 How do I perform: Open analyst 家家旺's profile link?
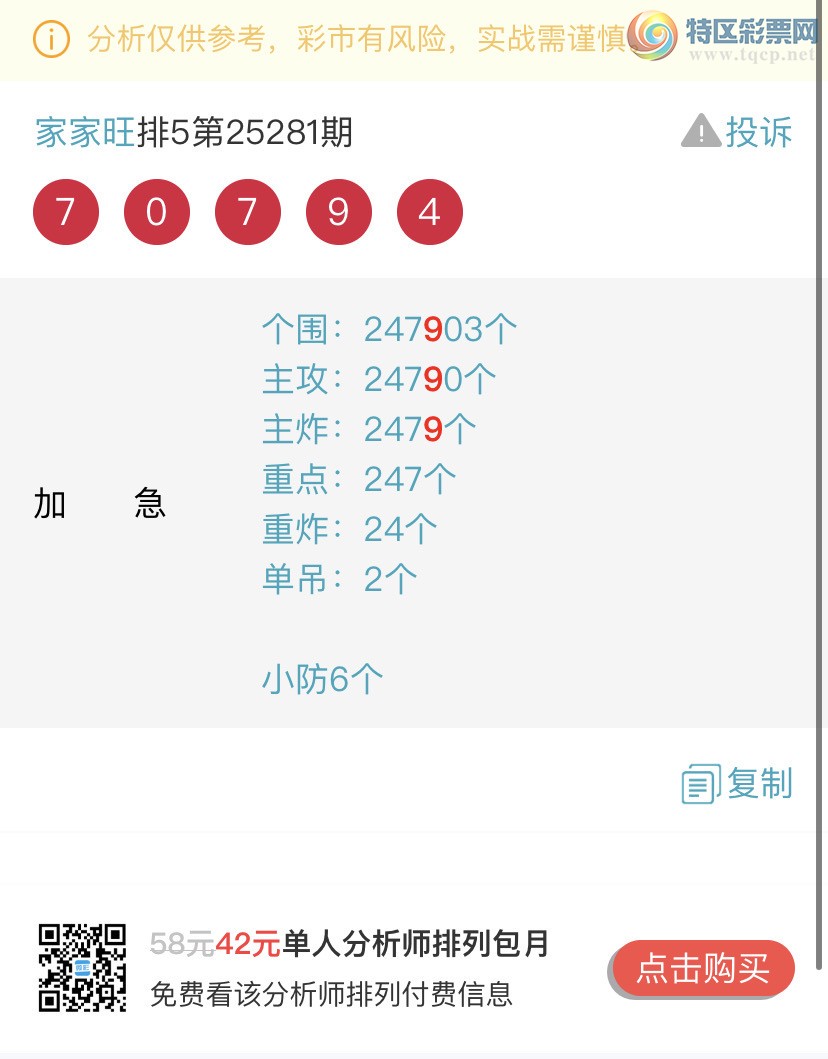pos(85,132)
